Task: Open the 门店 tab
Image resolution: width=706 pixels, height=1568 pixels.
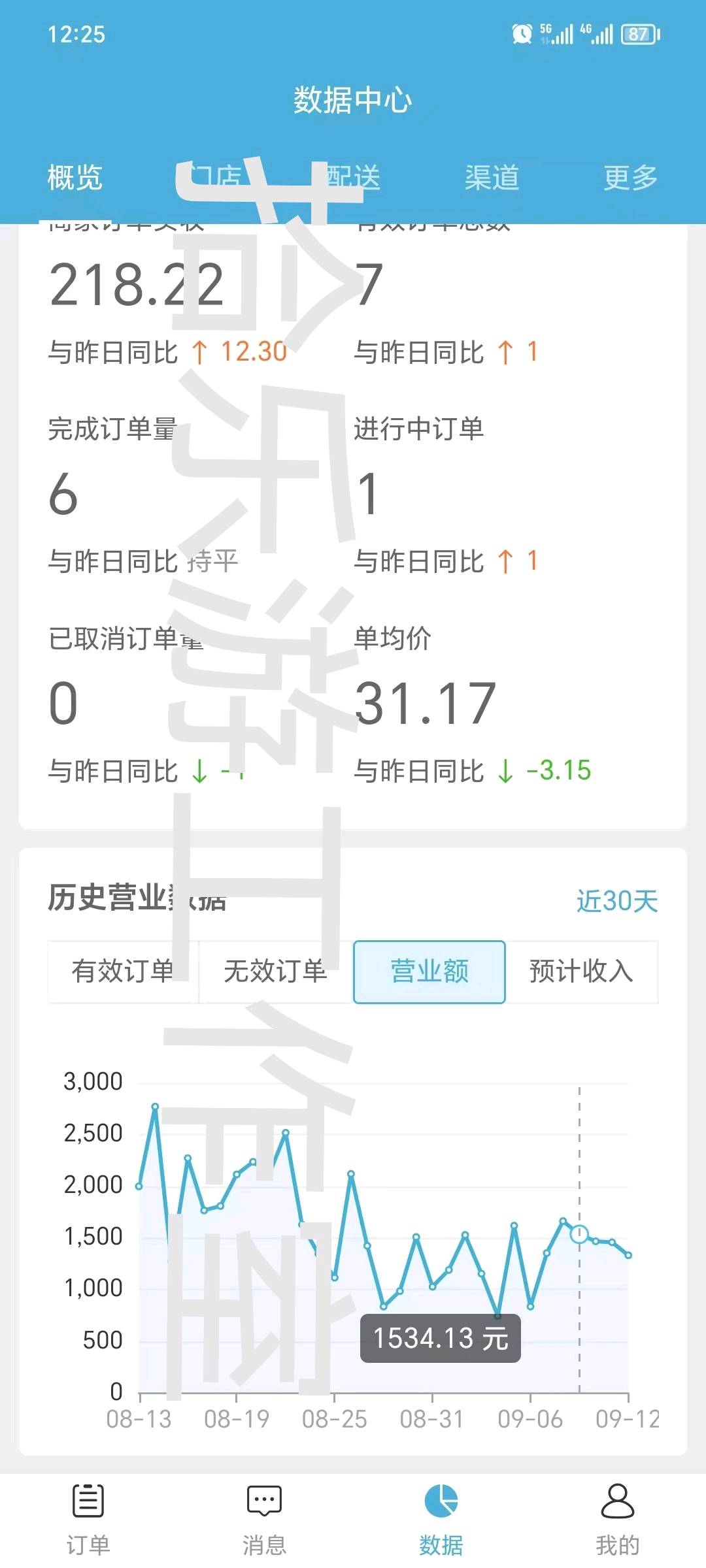Action: (x=216, y=178)
